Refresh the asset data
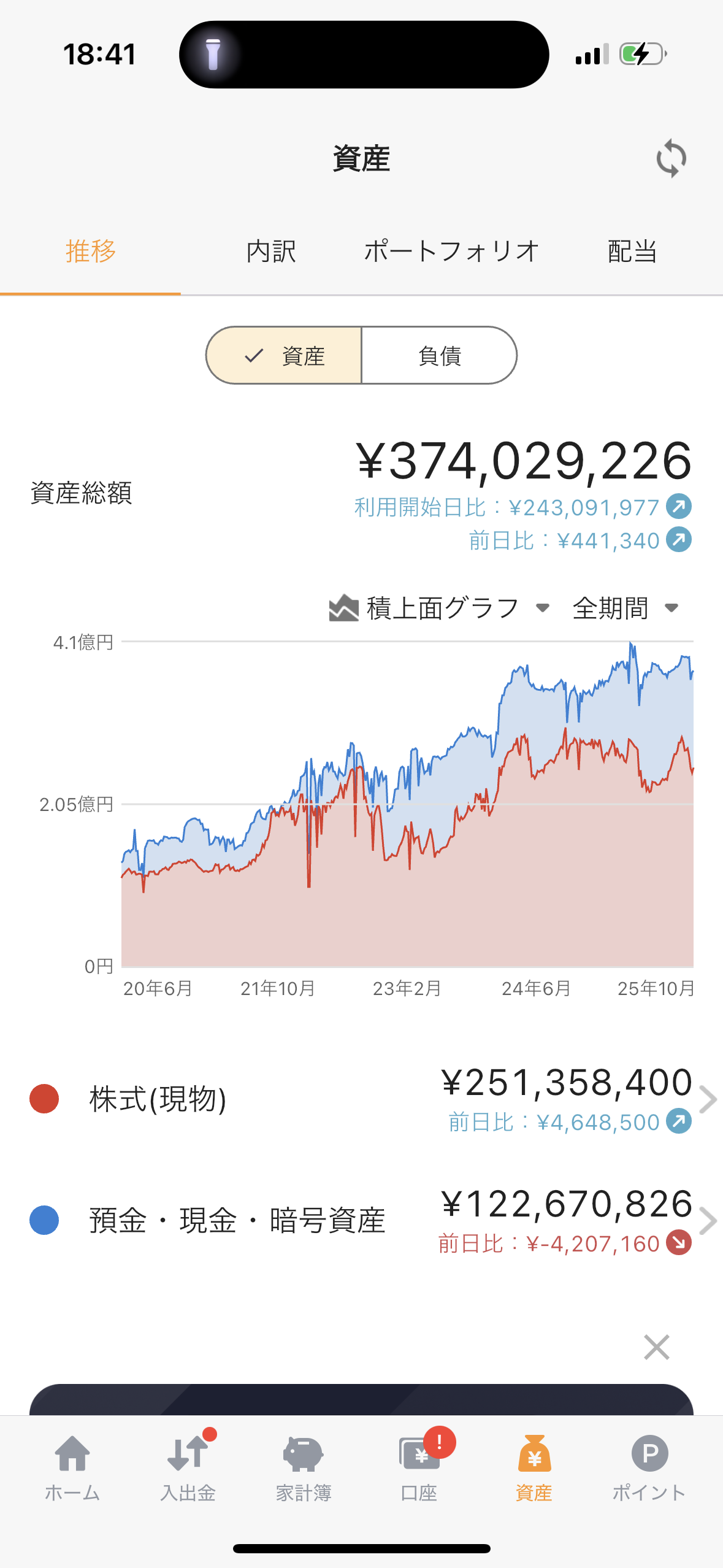723x1568 pixels. coord(671,158)
